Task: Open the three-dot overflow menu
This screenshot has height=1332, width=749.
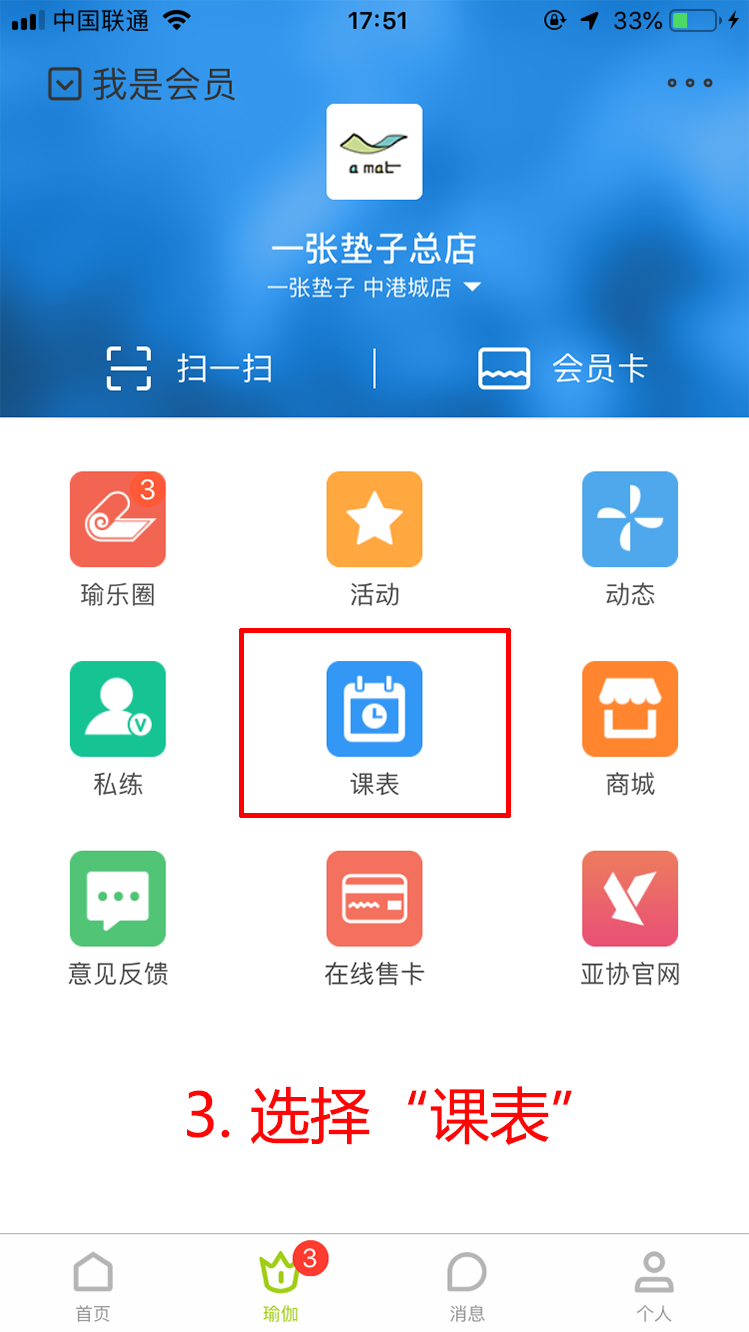Action: [690, 83]
